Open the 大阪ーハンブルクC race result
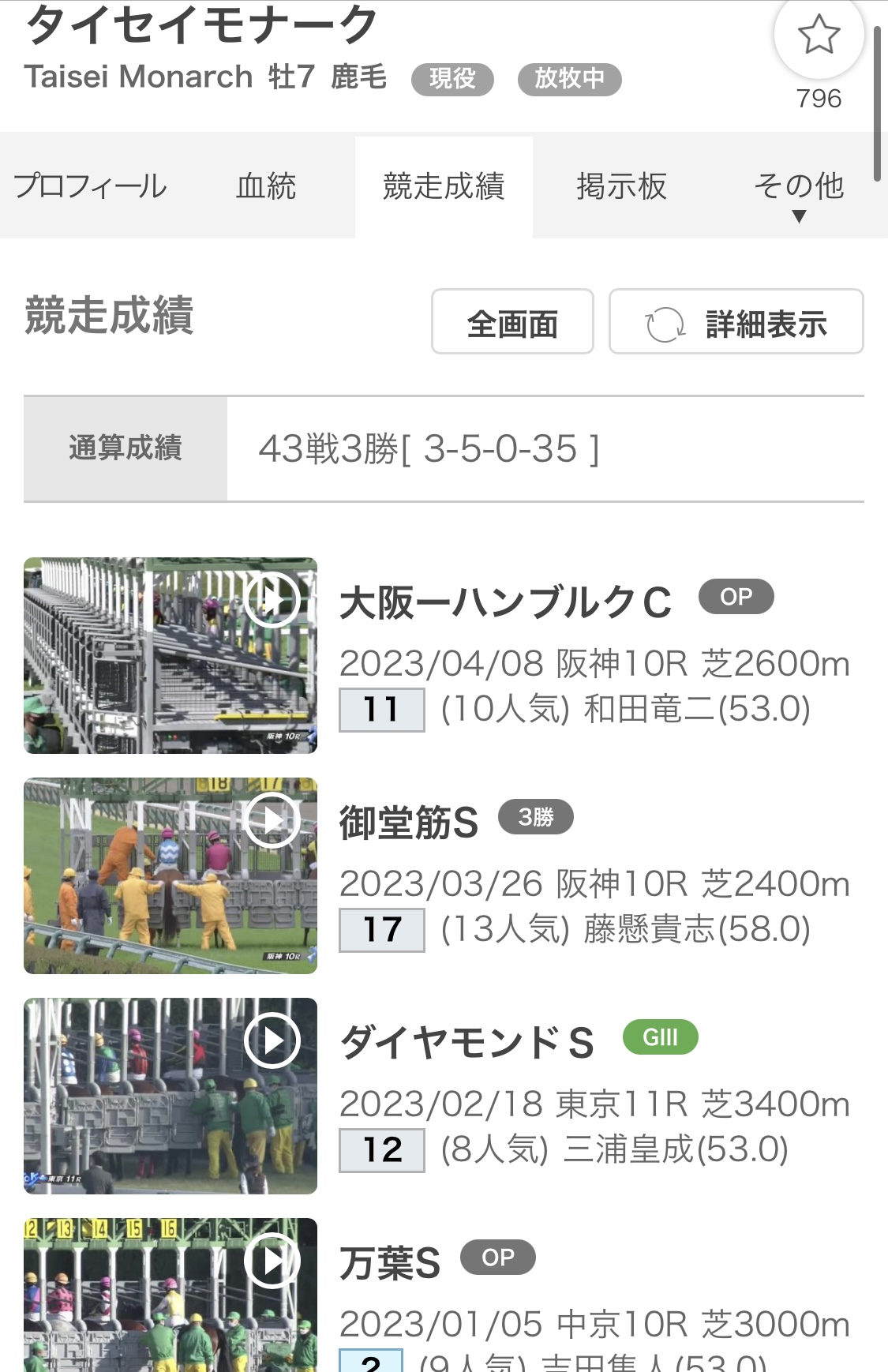Screen dimensions: 888x1372 (x=505, y=604)
